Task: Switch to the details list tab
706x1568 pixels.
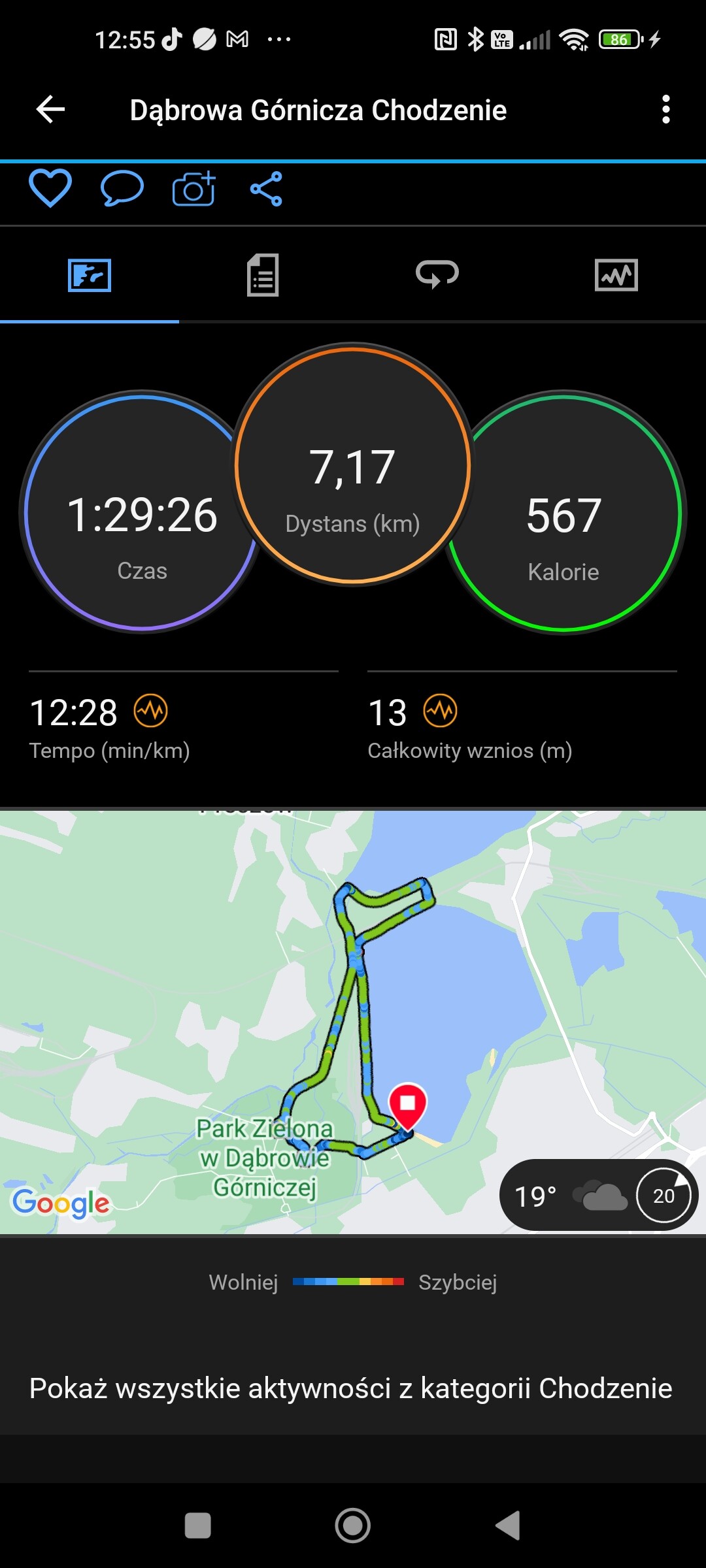Action: pyautogui.click(x=263, y=275)
